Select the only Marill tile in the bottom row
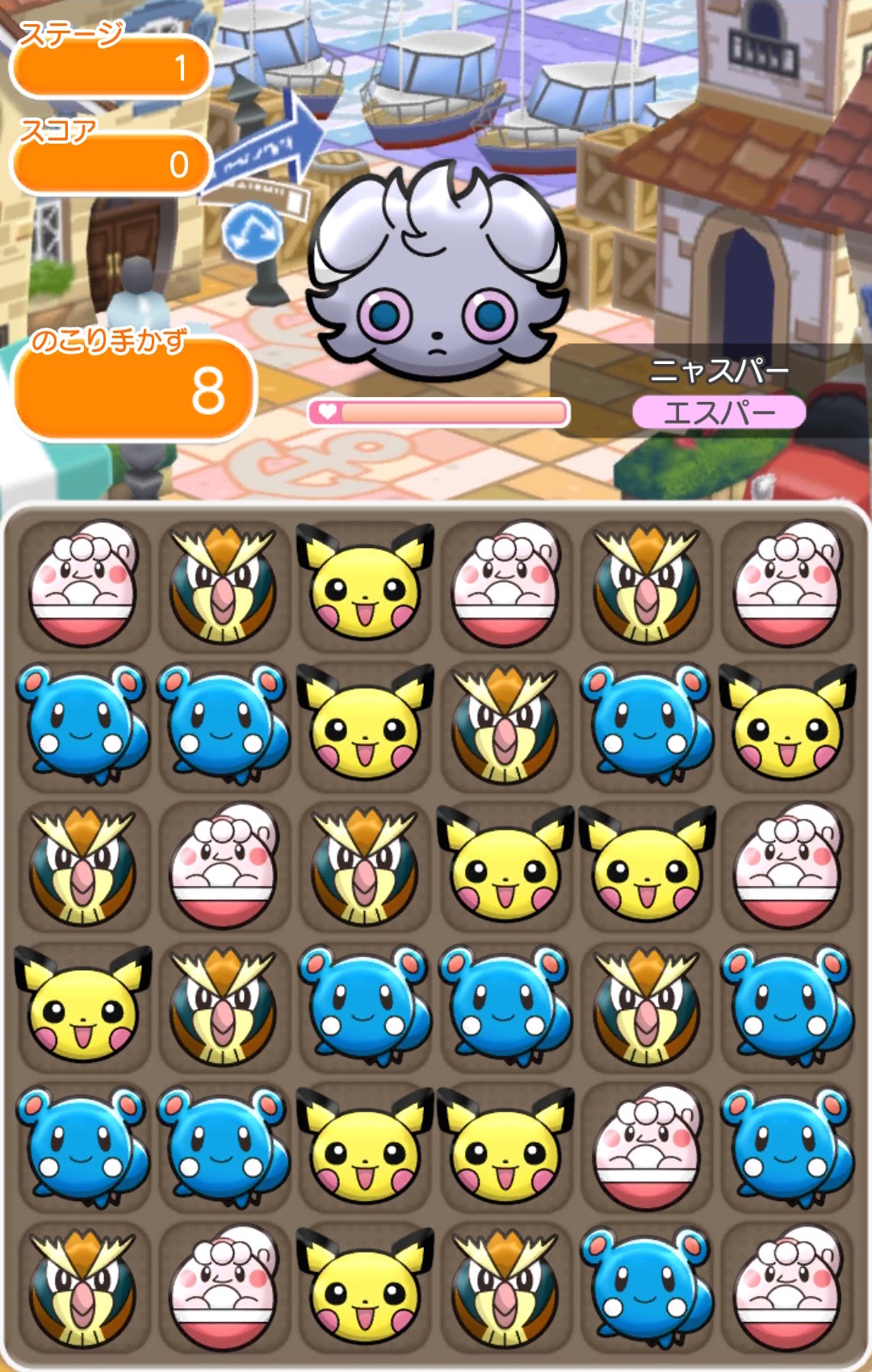Image resolution: width=872 pixels, height=1372 pixels. 646,1287
